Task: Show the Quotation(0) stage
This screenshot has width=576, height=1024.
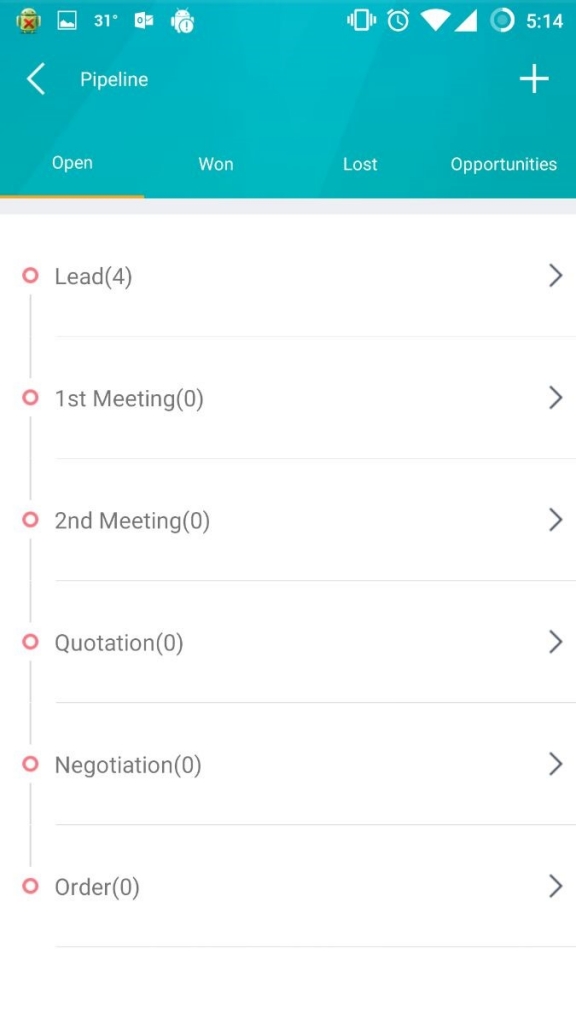Action: click(x=288, y=642)
